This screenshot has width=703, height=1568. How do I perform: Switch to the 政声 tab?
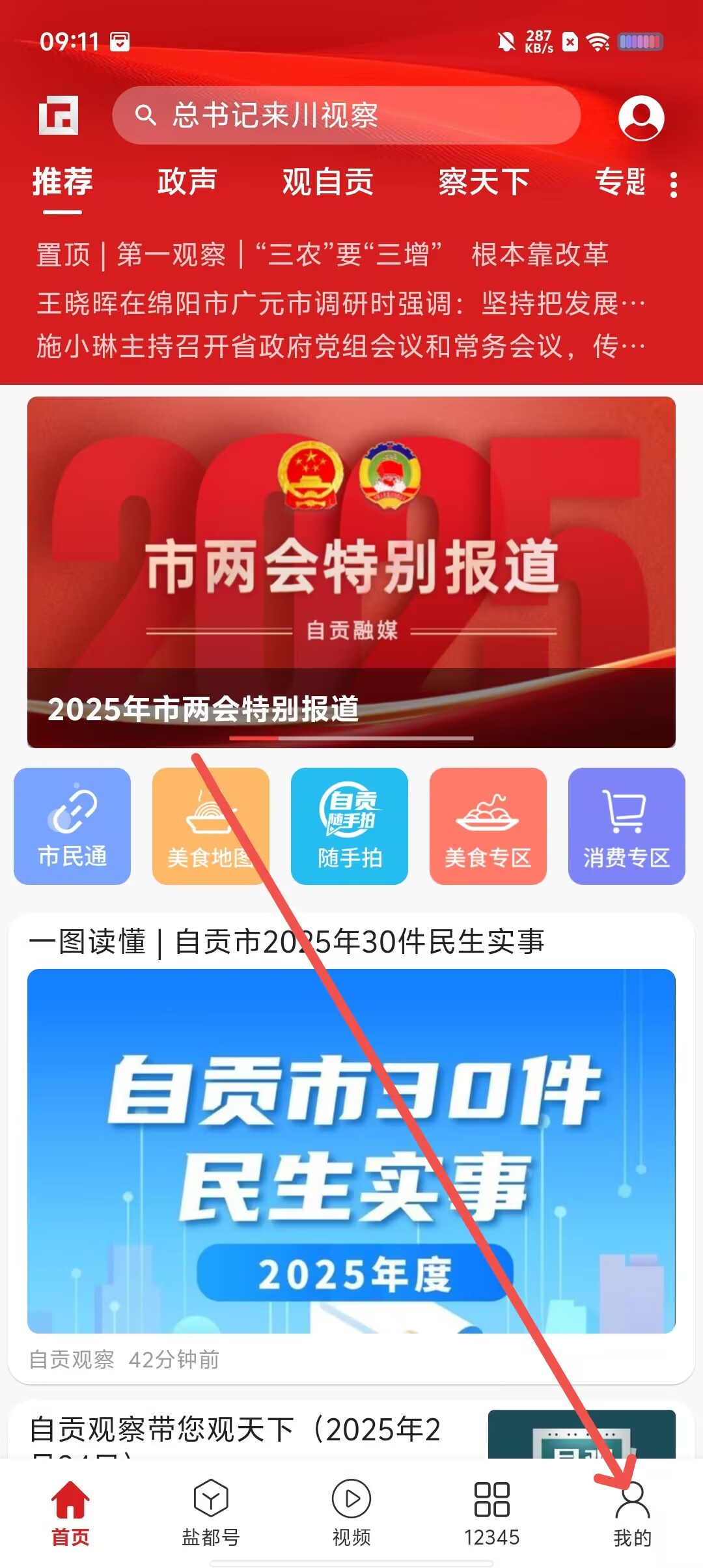pyautogui.click(x=187, y=181)
